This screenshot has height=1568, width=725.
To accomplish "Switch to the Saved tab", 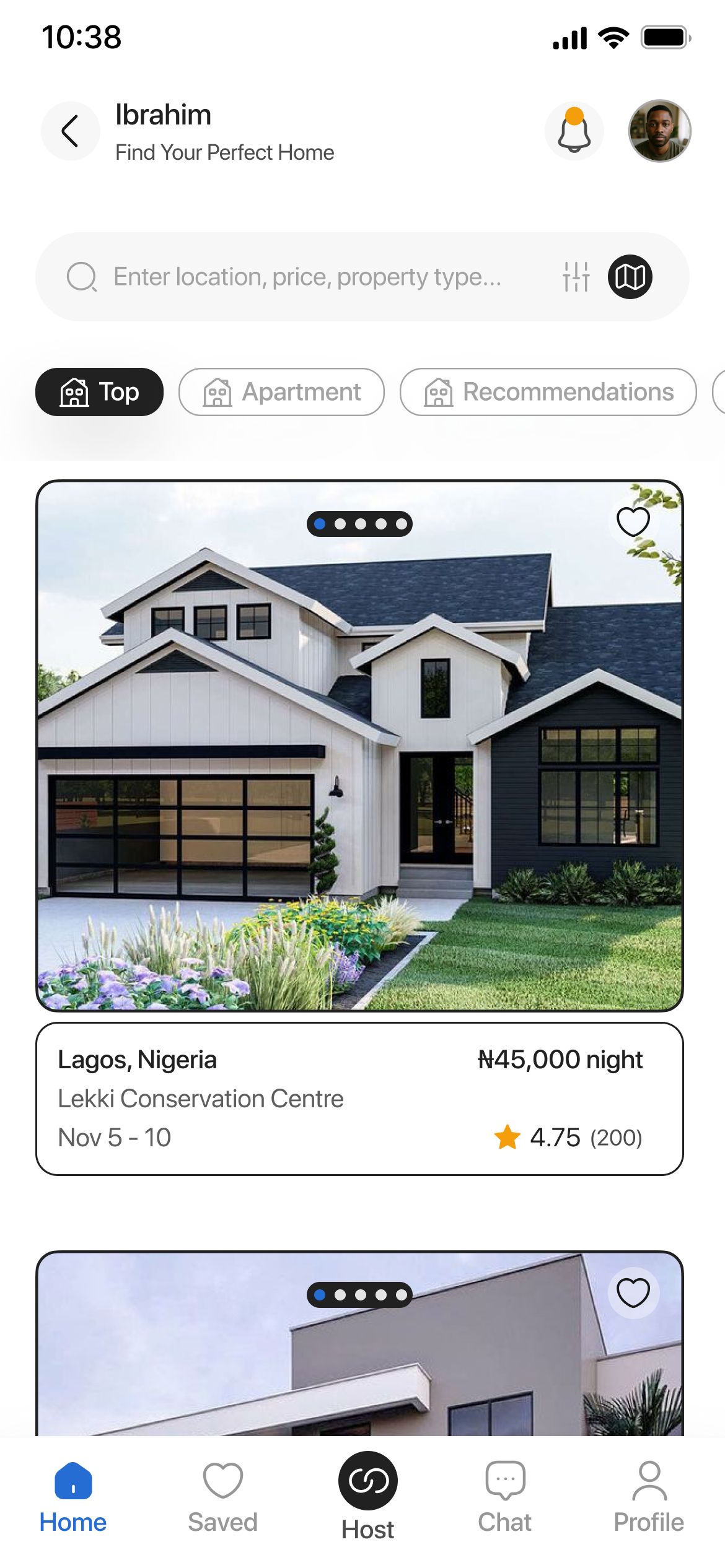I will tap(222, 1497).
